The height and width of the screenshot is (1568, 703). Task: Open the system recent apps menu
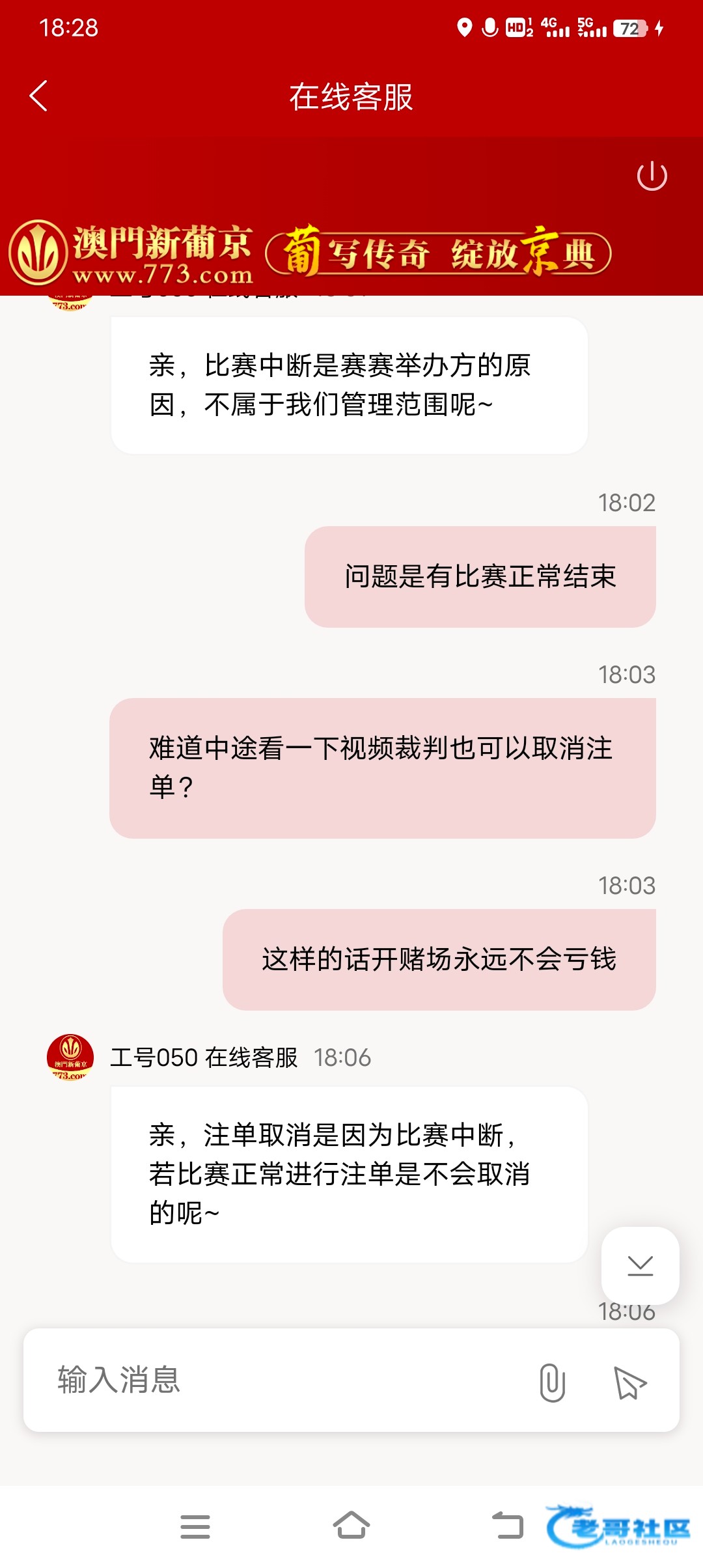pyautogui.click(x=195, y=1526)
